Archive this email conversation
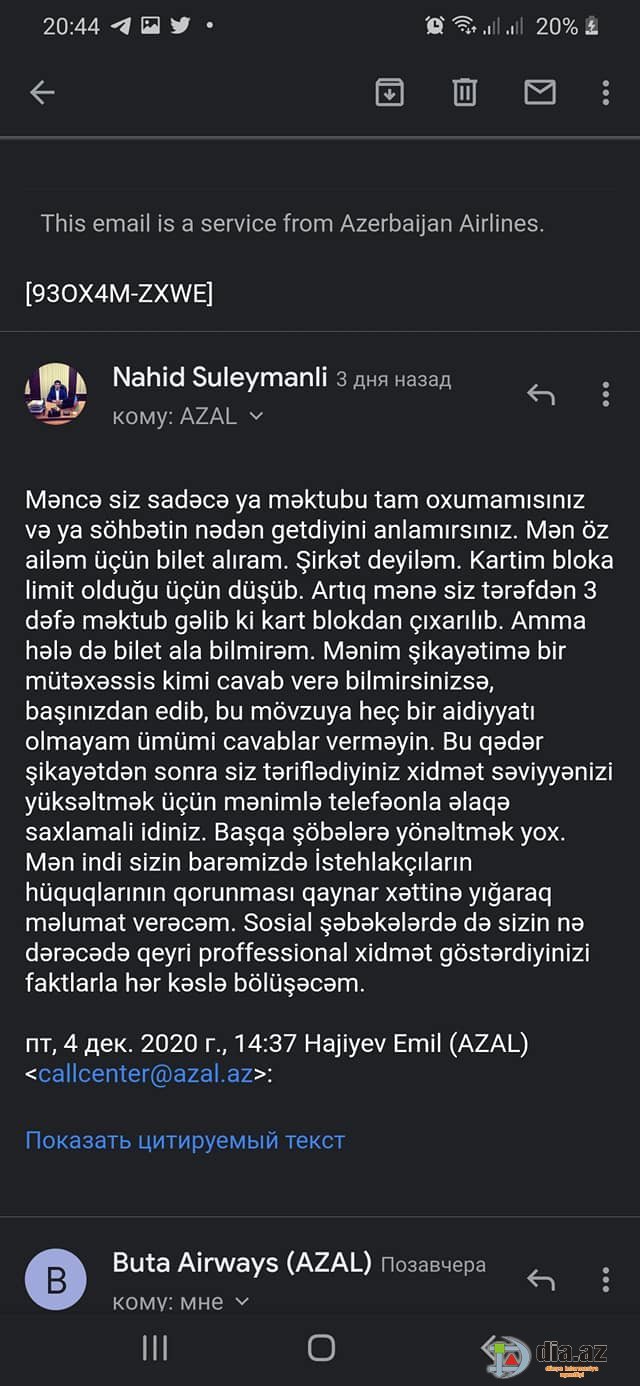This screenshot has width=640, height=1386. tap(389, 92)
